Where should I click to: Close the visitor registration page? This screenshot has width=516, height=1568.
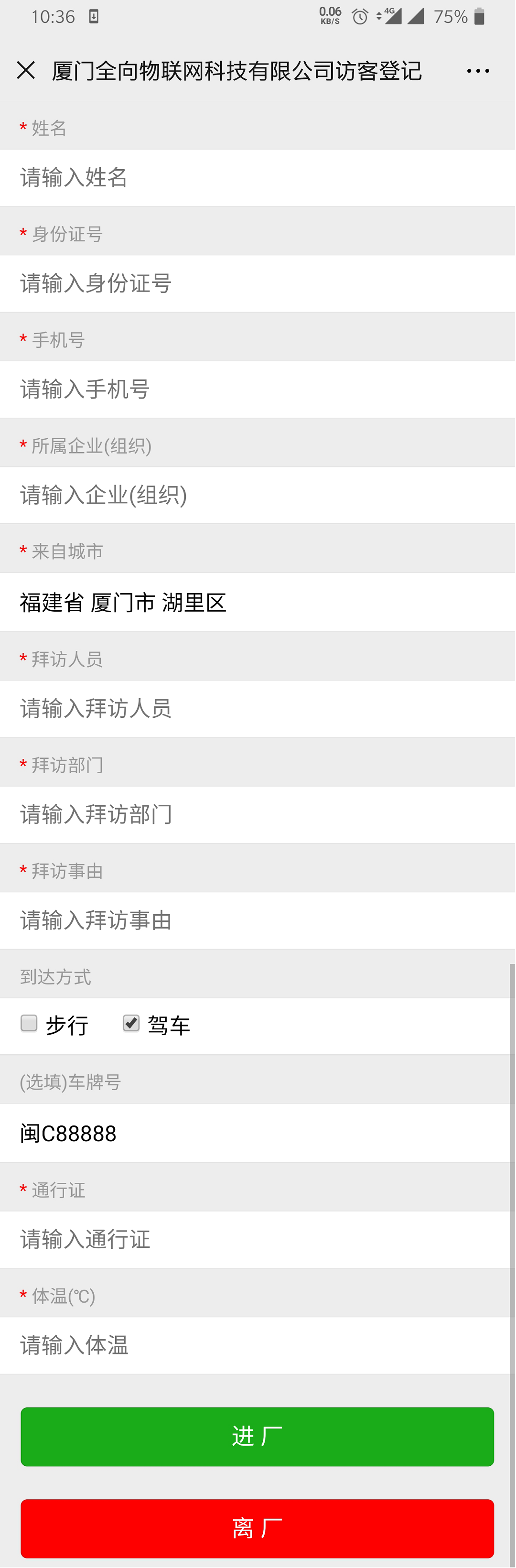[25, 71]
